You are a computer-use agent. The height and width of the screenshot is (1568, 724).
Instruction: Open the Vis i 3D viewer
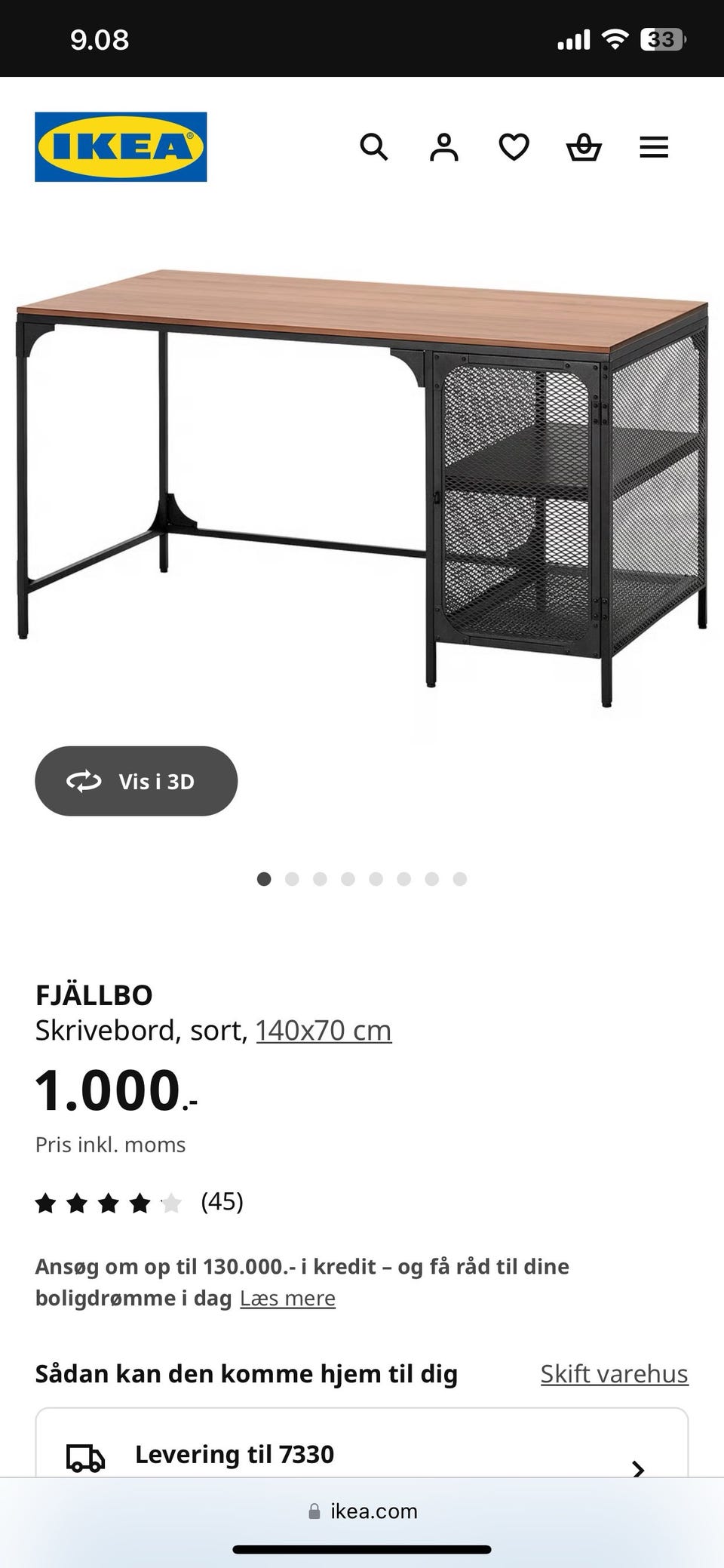(136, 781)
